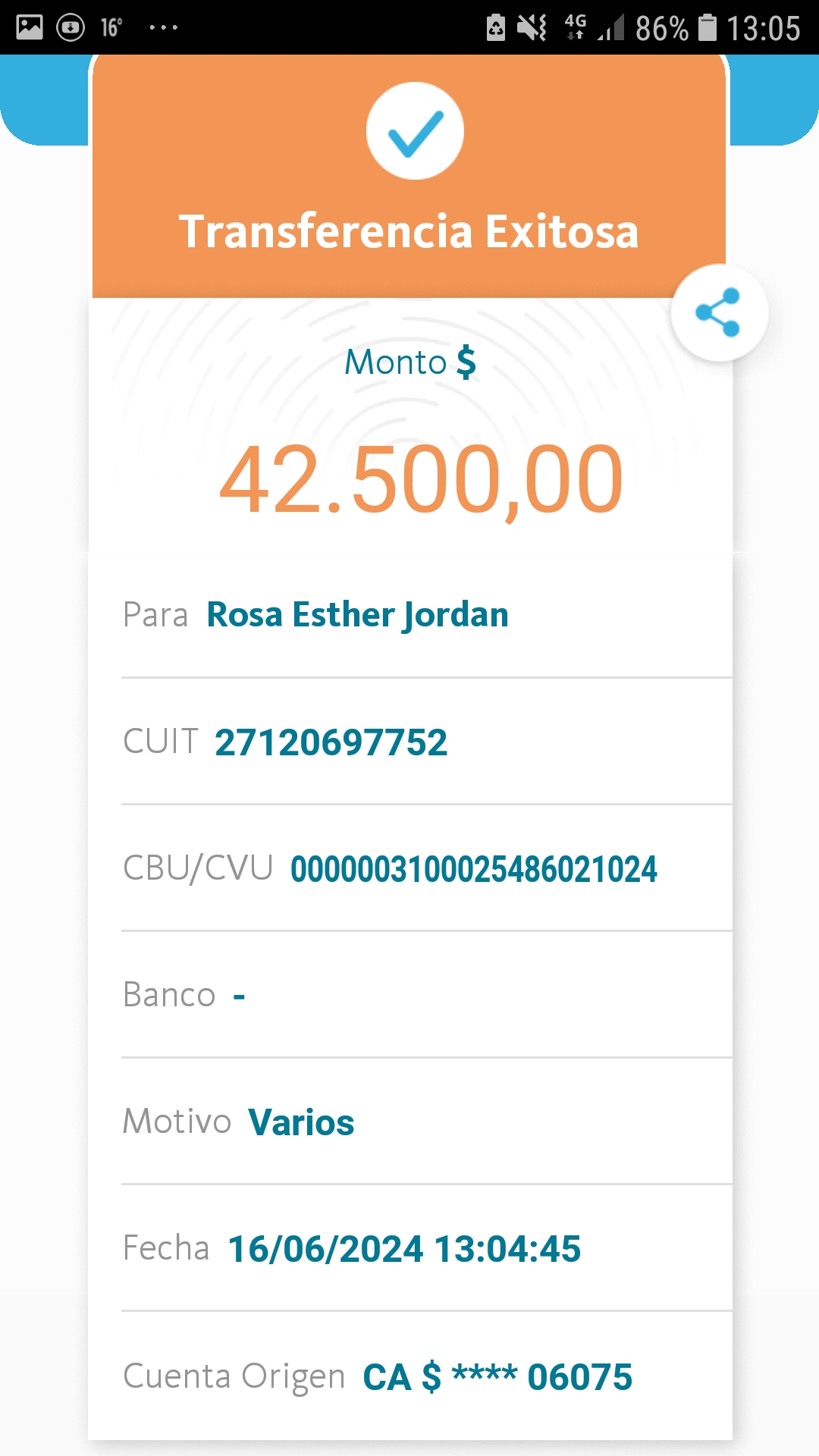Share the transfer receipt
The height and width of the screenshot is (1456, 819).
(718, 312)
